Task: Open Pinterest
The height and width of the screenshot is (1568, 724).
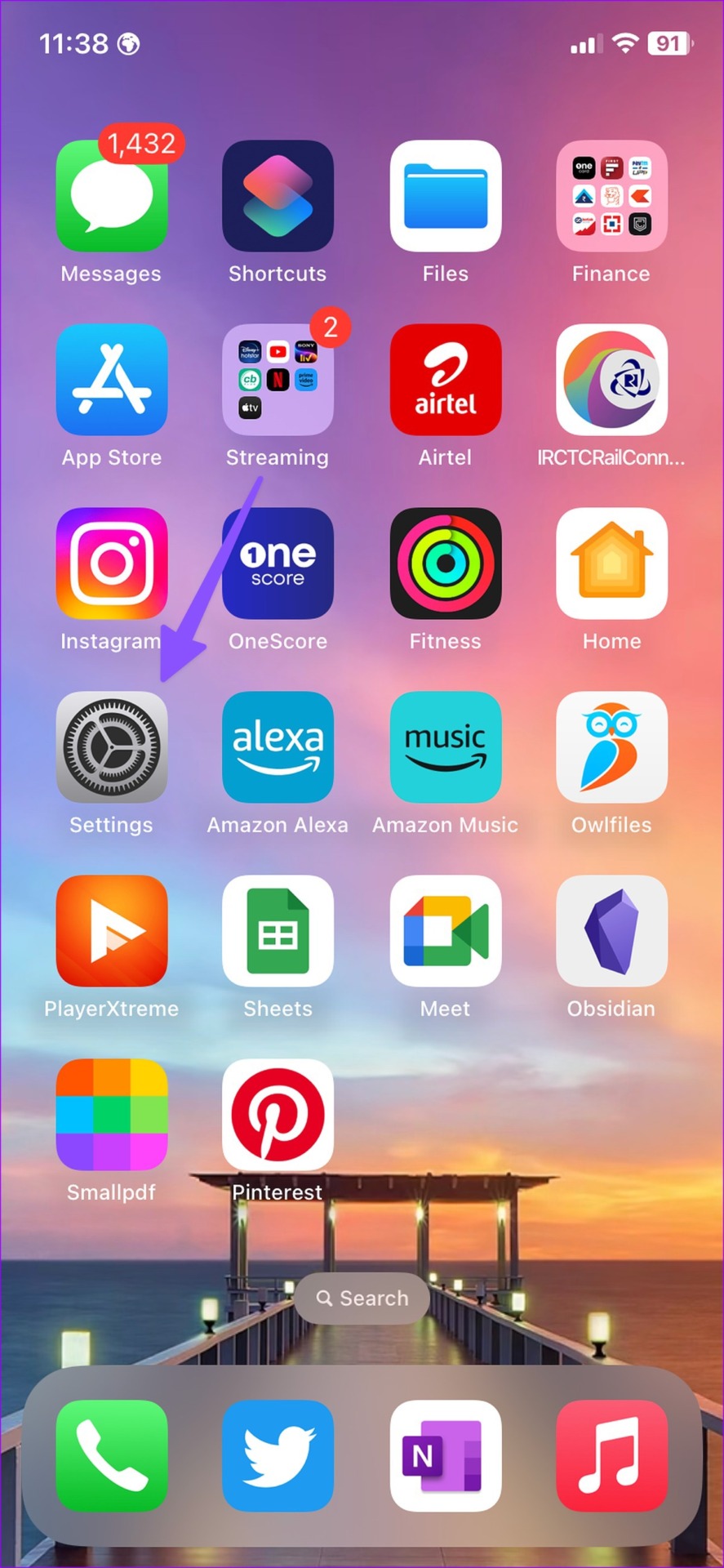Action: pos(278,1115)
